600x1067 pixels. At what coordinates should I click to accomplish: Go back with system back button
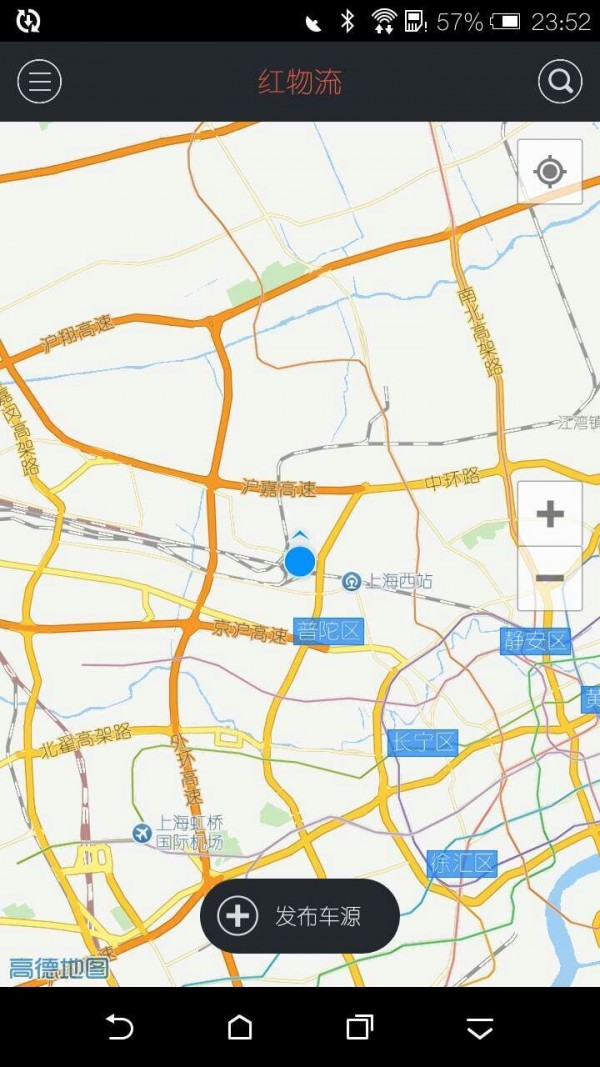pyautogui.click(x=120, y=1027)
